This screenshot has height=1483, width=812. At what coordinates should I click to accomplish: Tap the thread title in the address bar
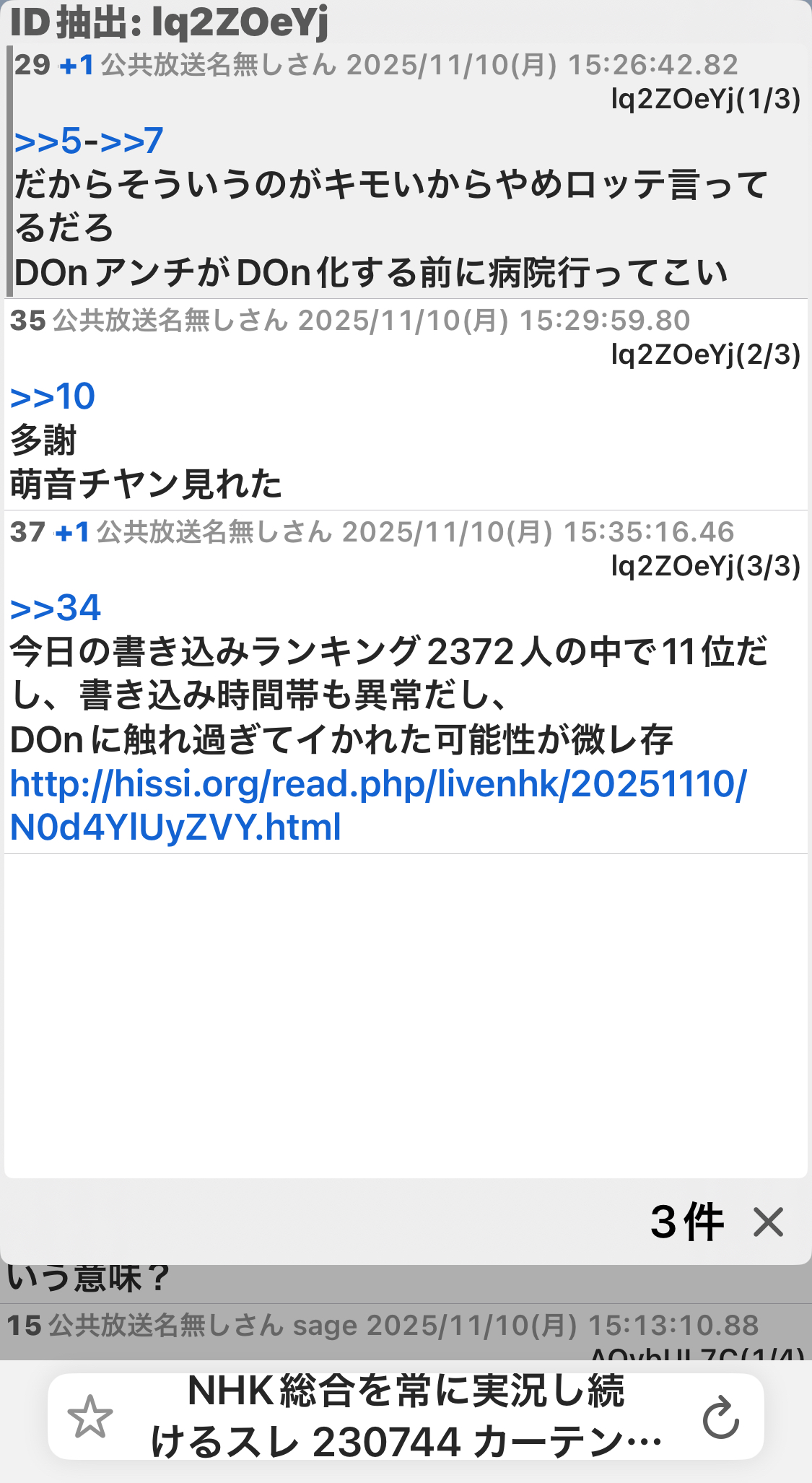click(406, 1417)
